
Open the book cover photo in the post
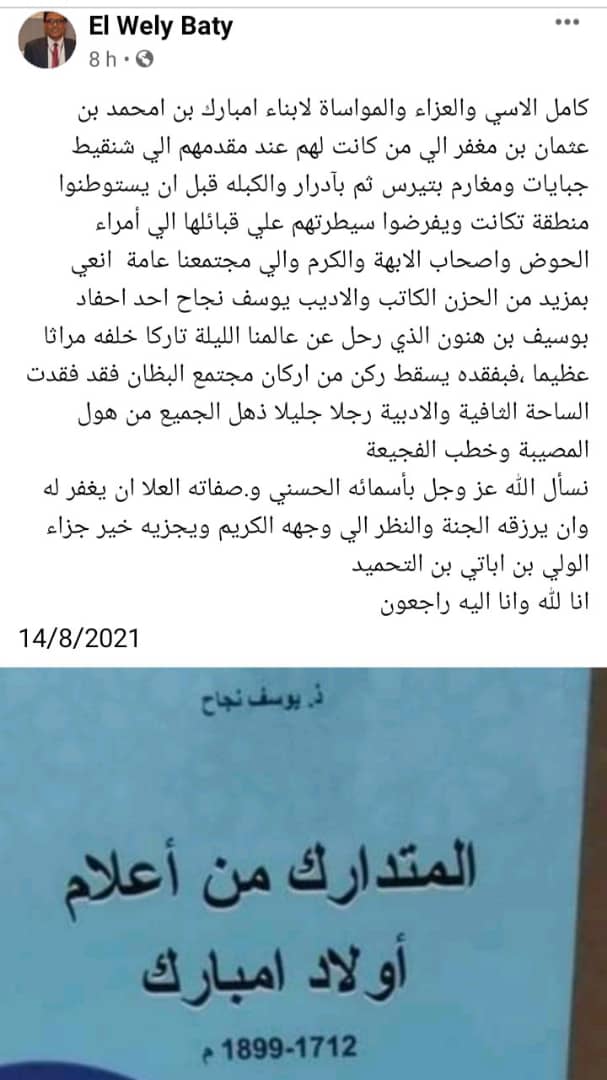303,870
